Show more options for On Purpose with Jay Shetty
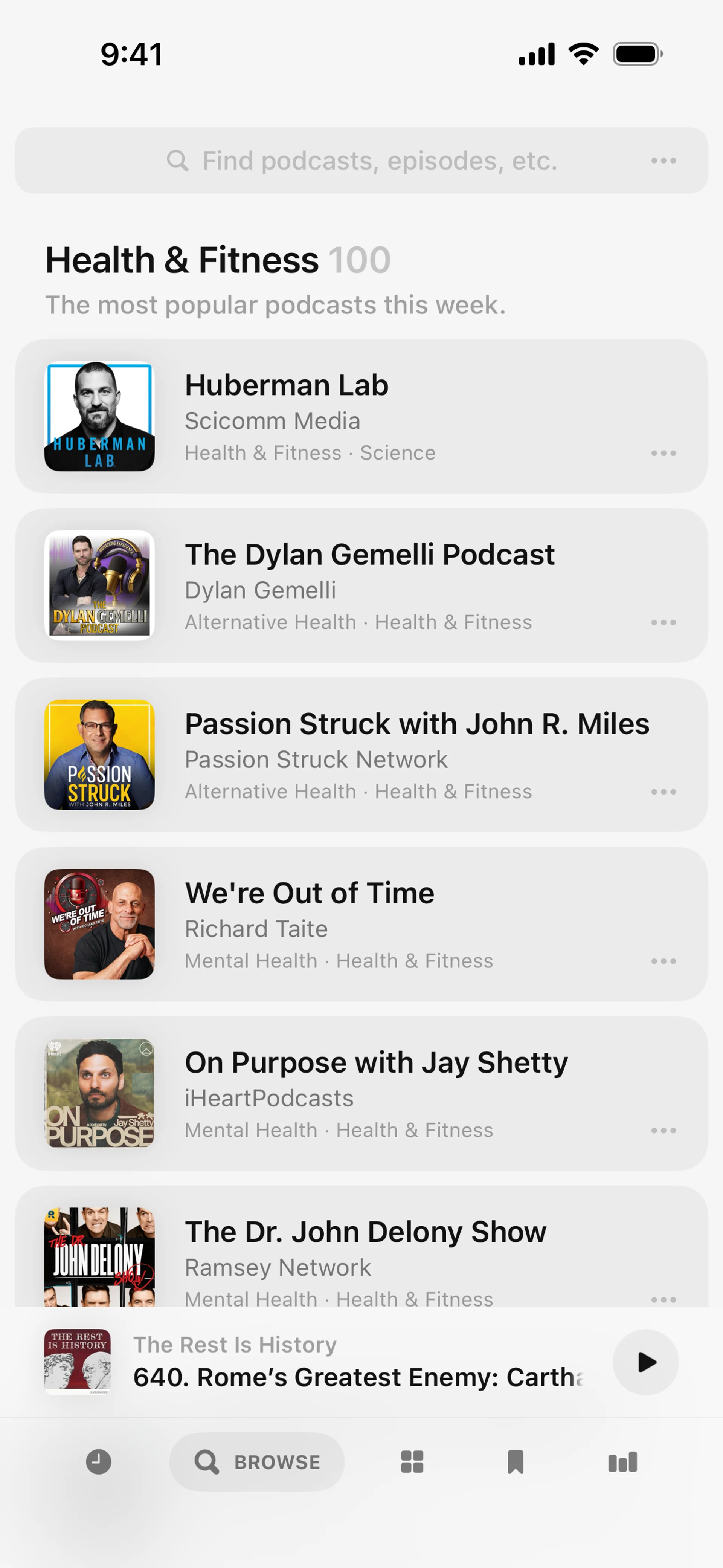This screenshot has width=723, height=1568. (x=664, y=1130)
